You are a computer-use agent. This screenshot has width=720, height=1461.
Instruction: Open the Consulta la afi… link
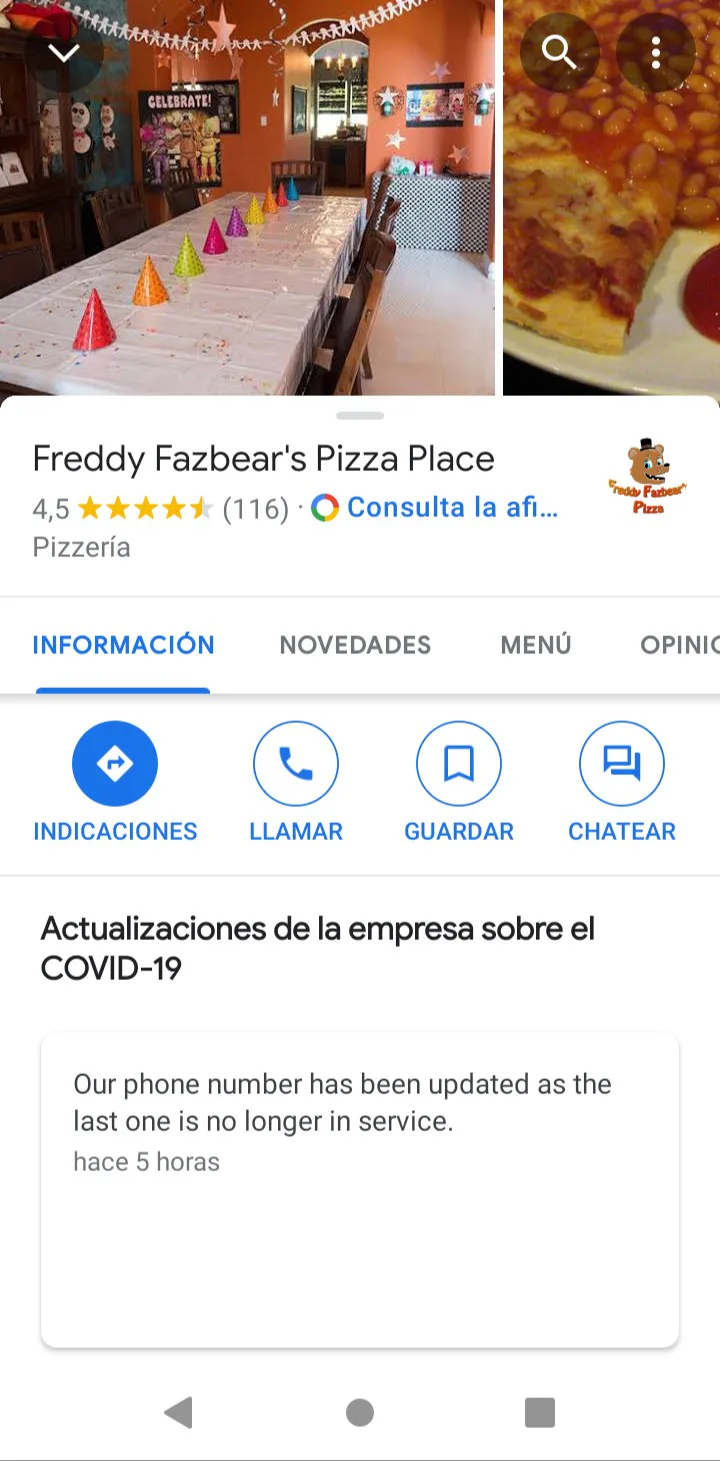coord(450,508)
